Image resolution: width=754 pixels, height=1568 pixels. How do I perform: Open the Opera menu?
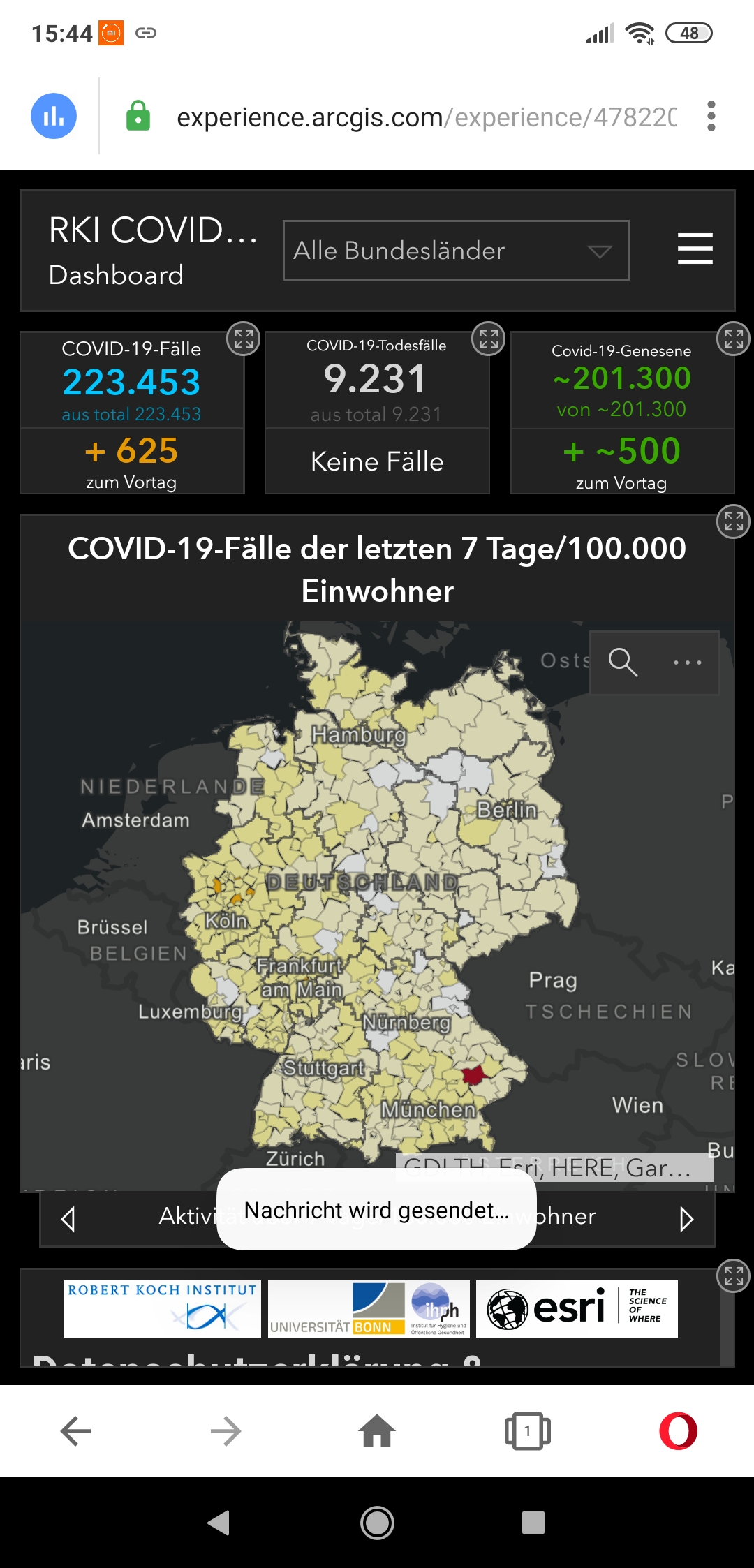pyautogui.click(x=678, y=1431)
